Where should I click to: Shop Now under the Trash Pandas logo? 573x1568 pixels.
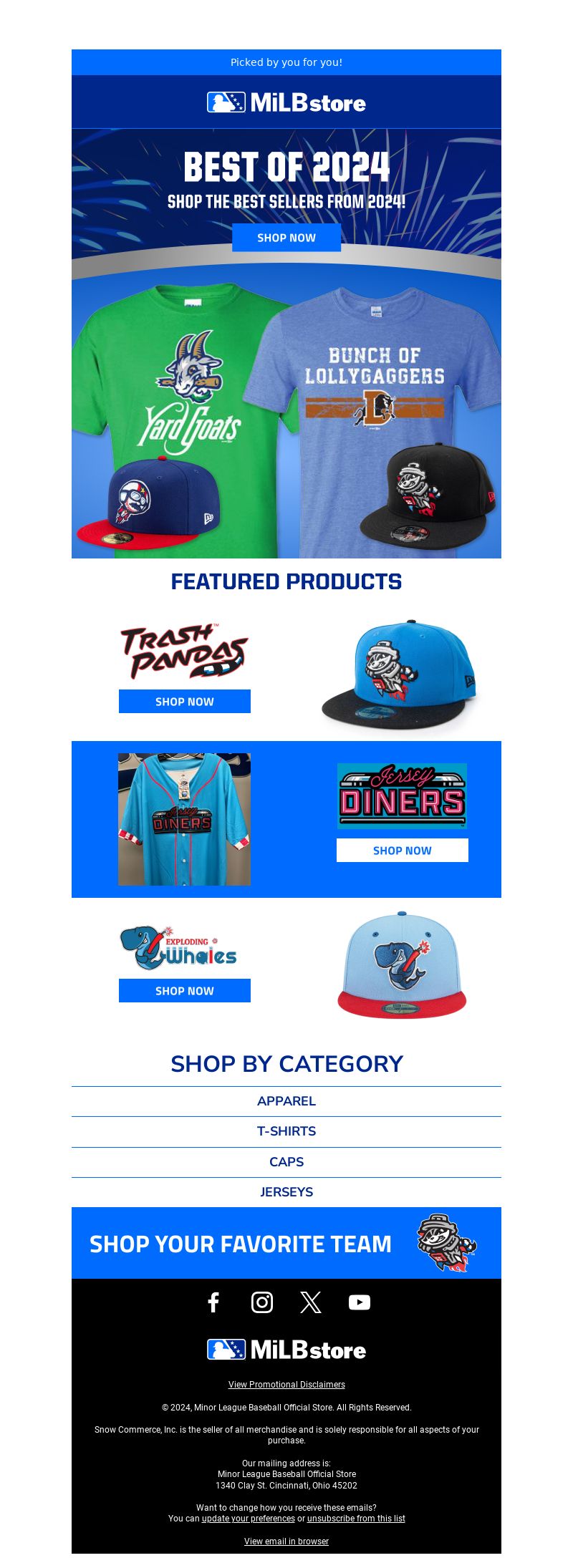point(185,702)
